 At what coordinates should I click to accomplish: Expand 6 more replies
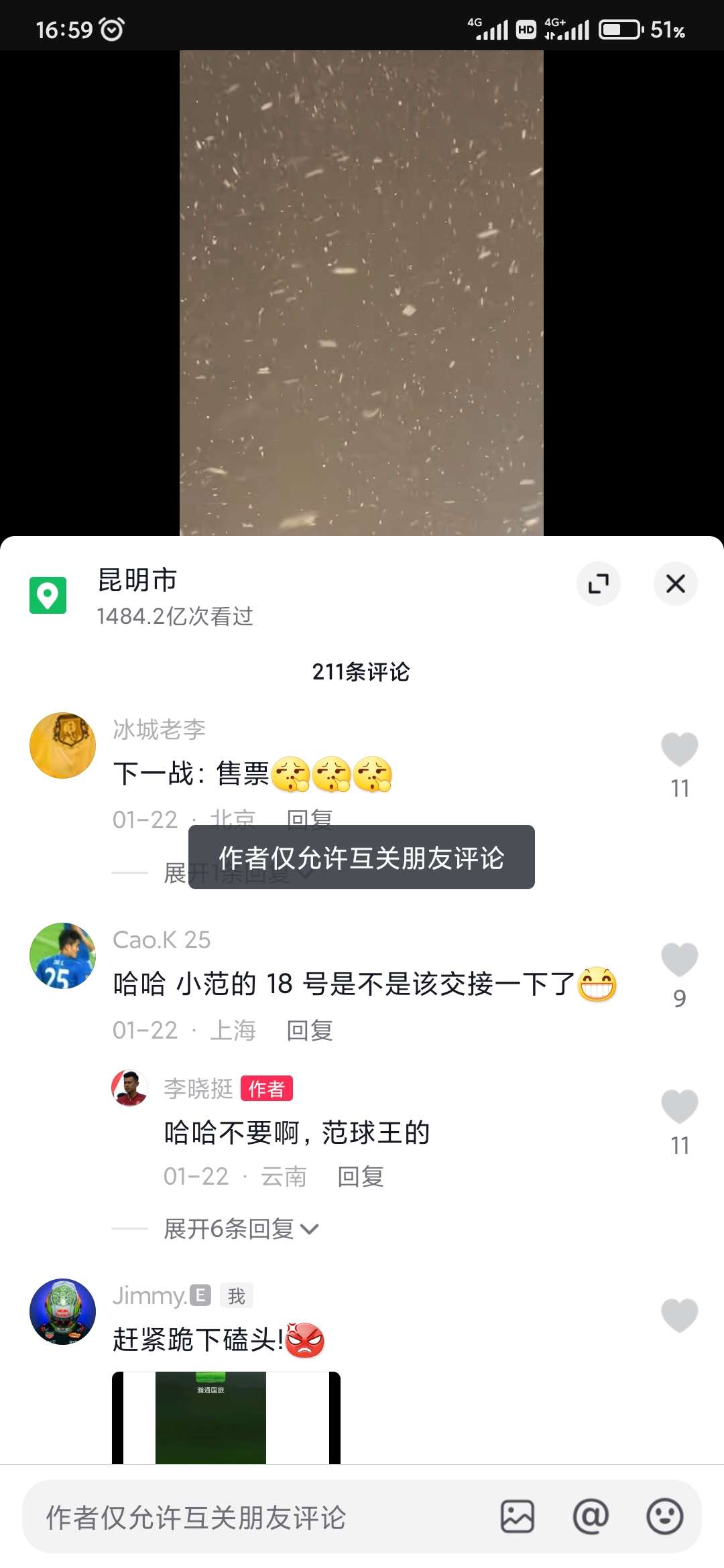[x=240, y=1229]
